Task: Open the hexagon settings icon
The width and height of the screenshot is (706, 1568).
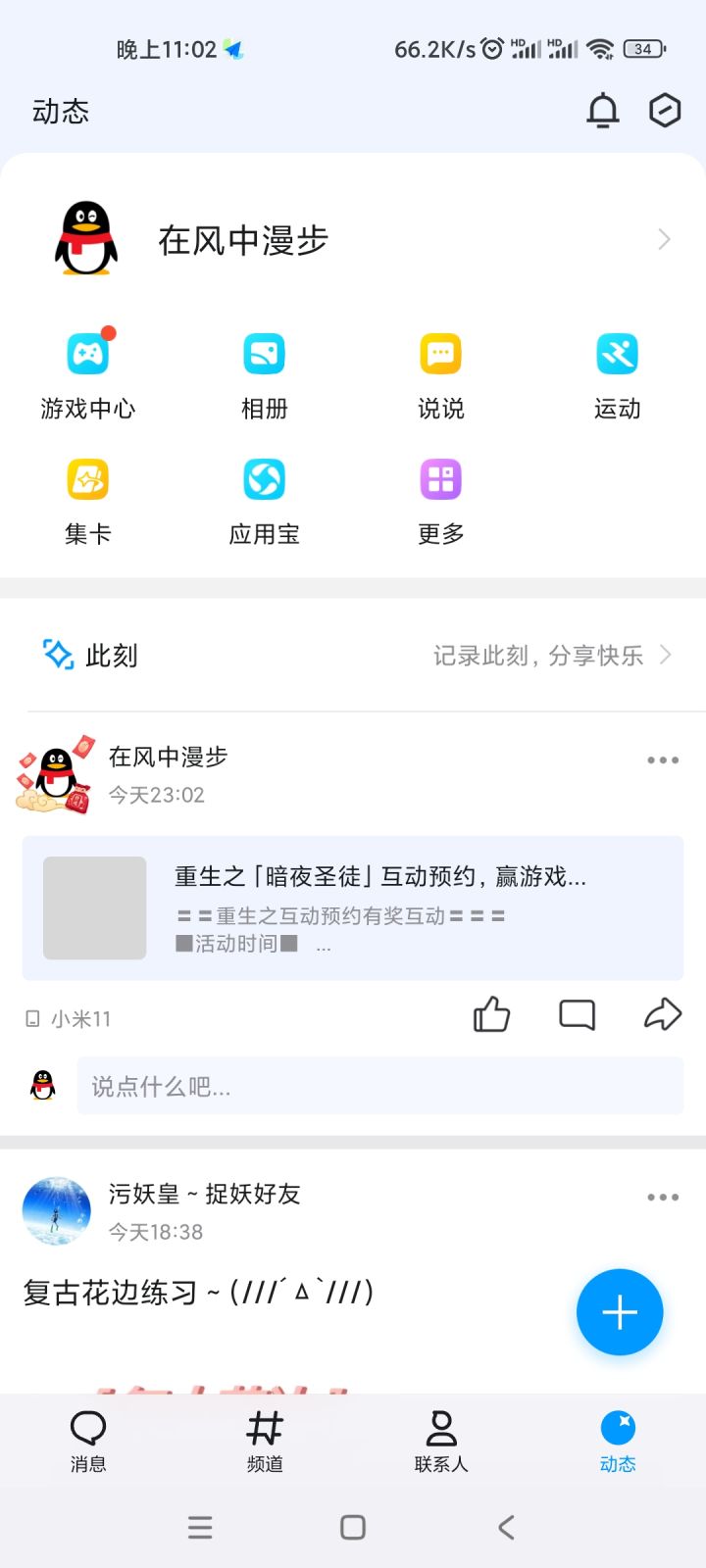Action: click(x=665, y=110)
